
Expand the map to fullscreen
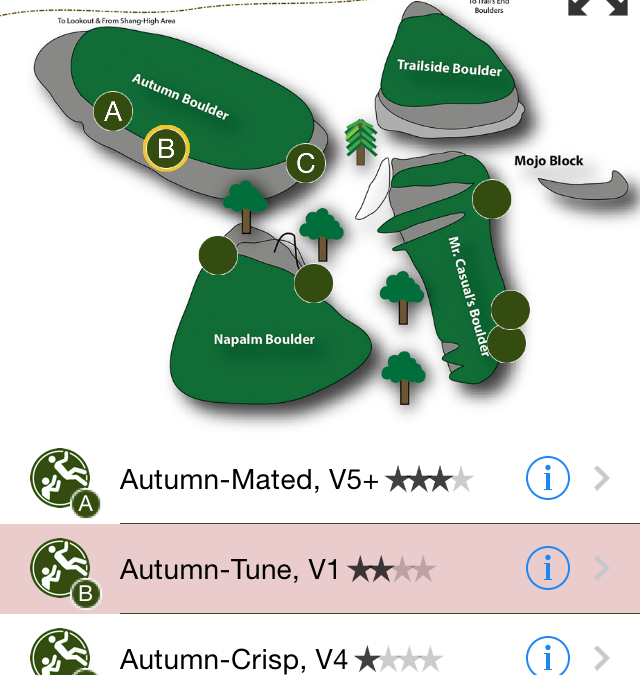(598, 6)
